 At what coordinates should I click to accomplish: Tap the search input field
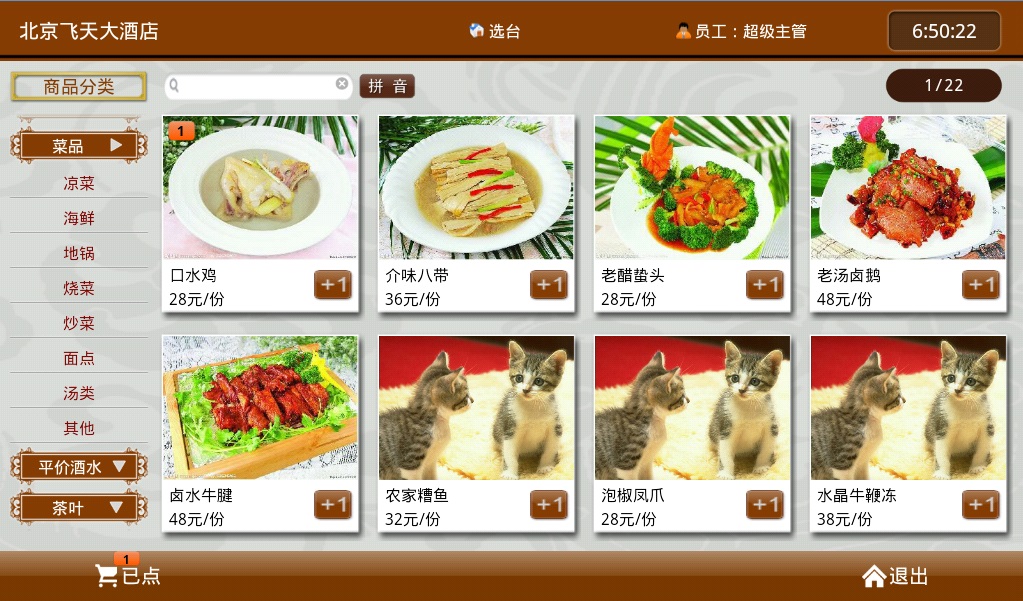(255, 86)
